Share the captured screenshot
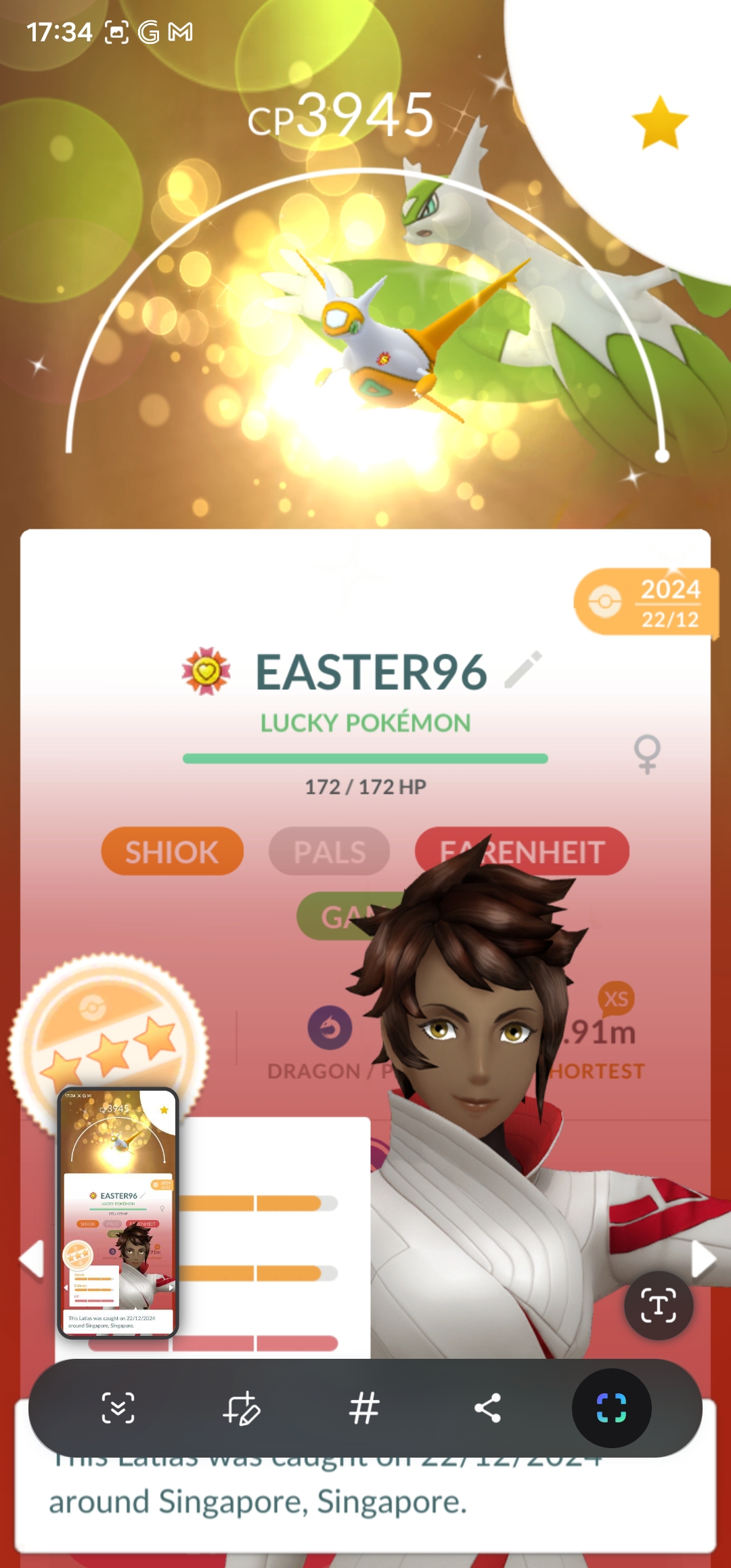Viewport: 731px width, 1568px height. tap(487, 1408)
